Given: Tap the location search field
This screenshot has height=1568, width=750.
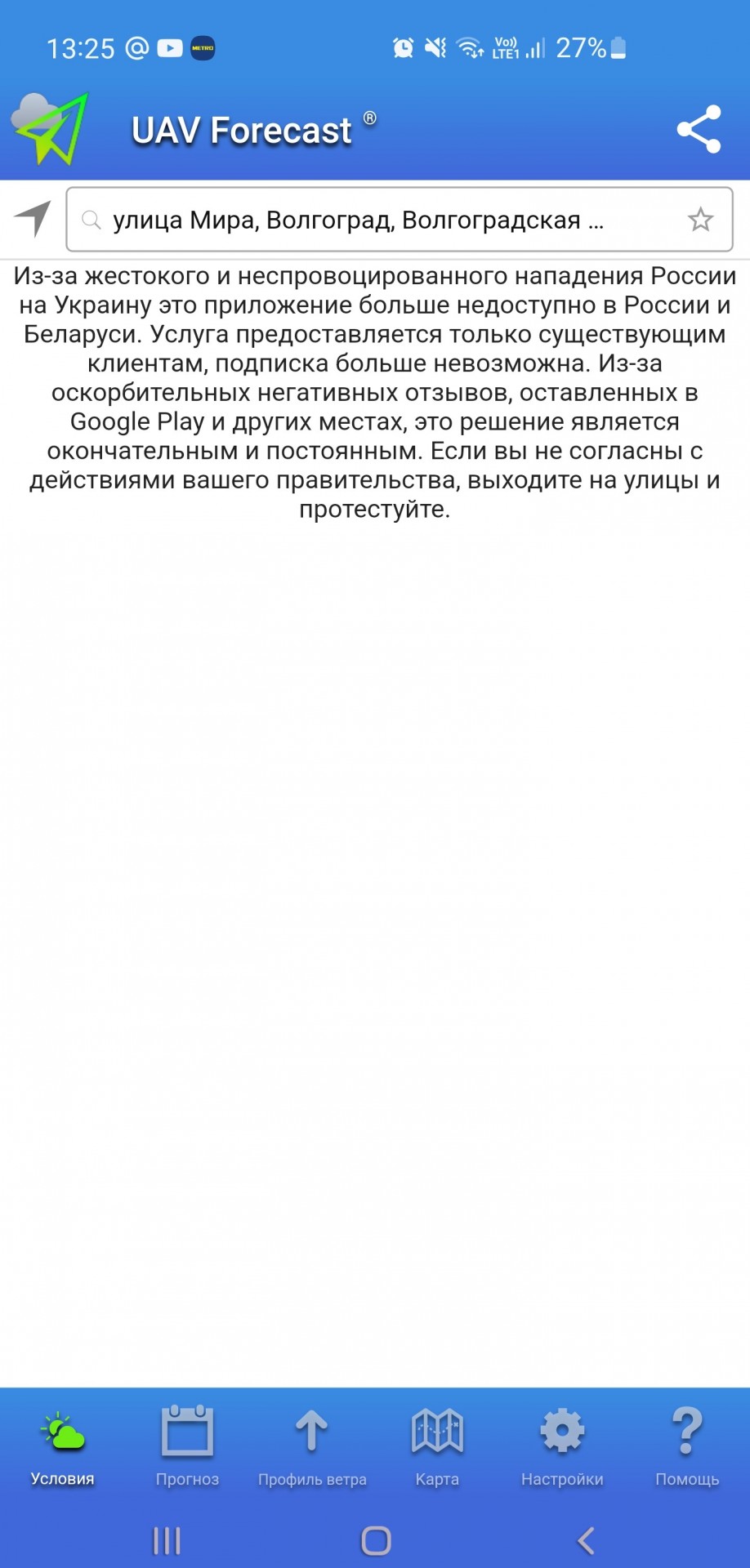Looking at the screenshot, I should pos(400,220).
